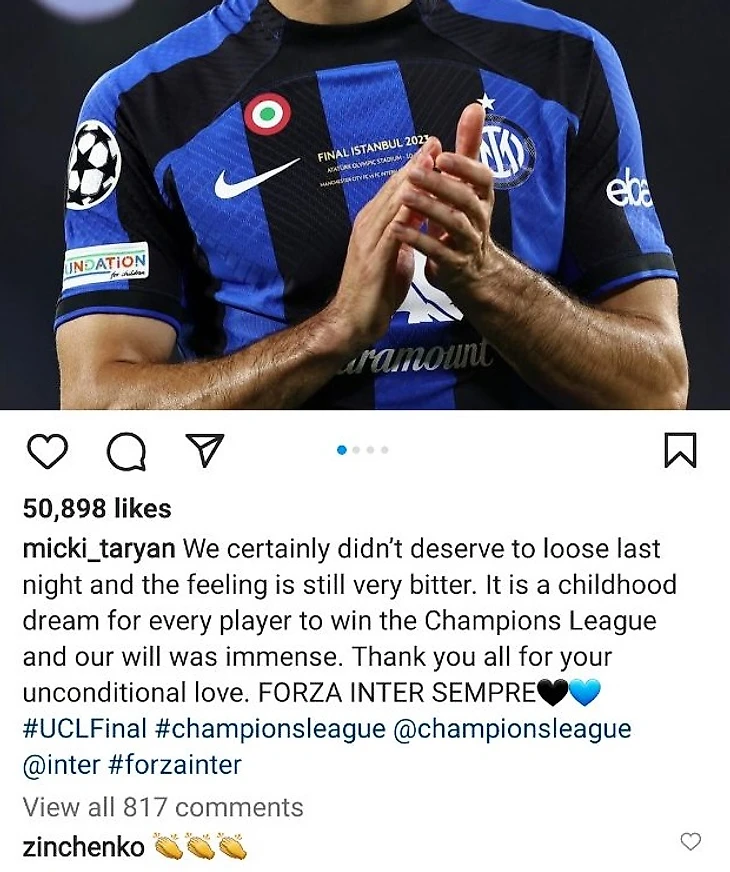Viewport: 730px width, 872px height.
Task: View the 50,898 likes list
Action: coord(97,509)
